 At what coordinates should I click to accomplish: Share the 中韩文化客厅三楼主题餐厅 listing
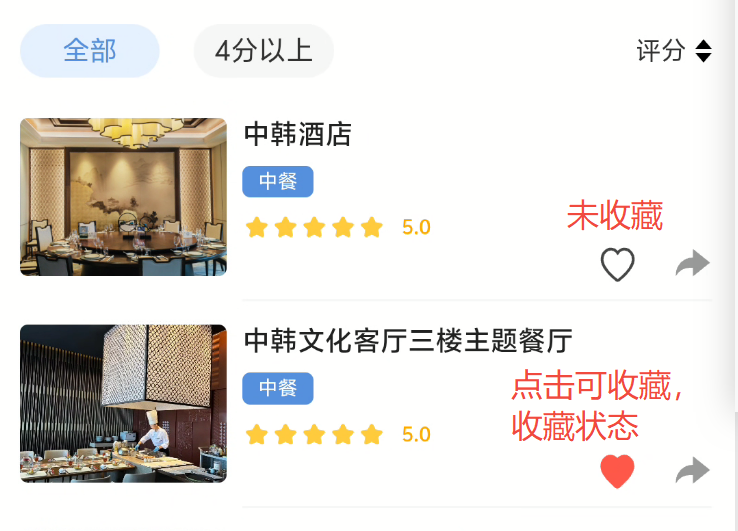[692, 471]
